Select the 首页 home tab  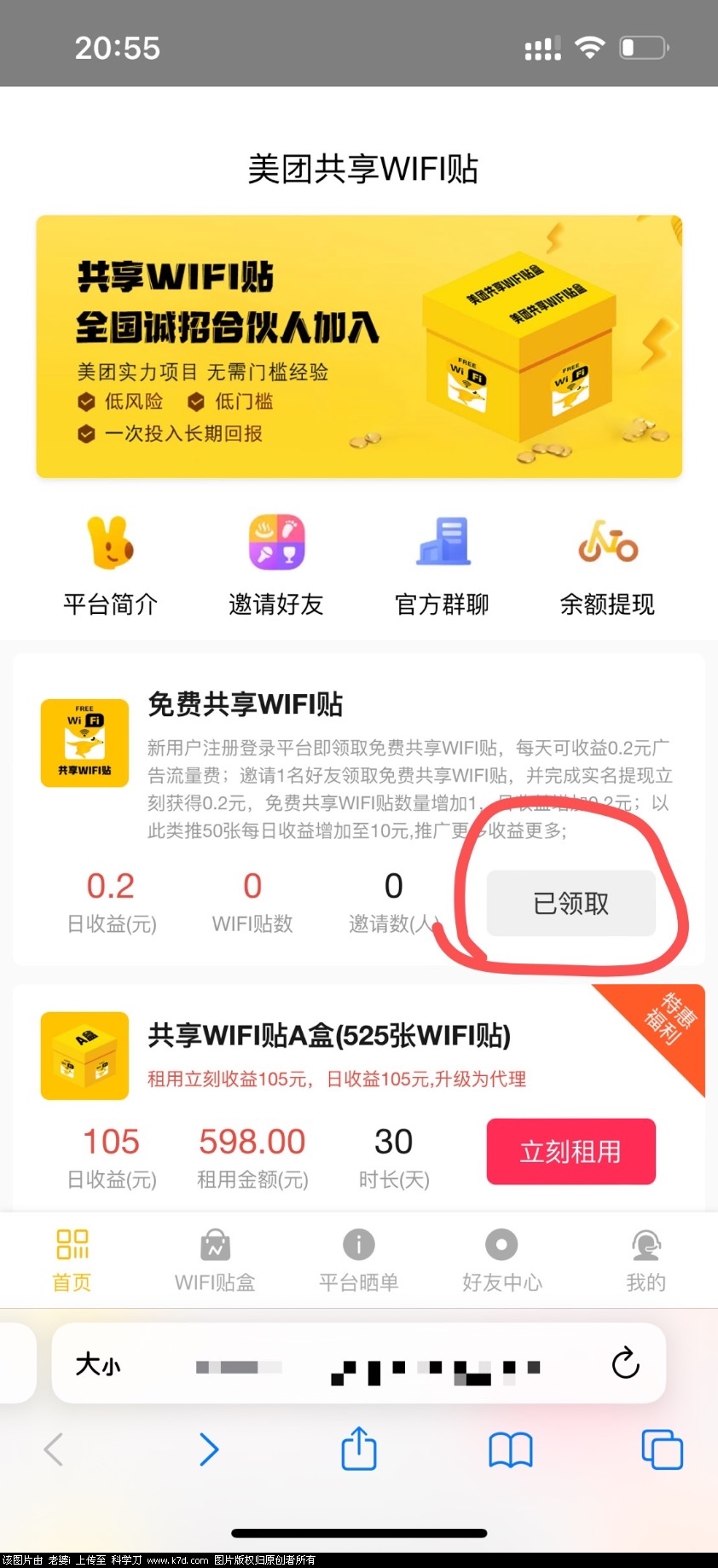tap(72, 1260)
